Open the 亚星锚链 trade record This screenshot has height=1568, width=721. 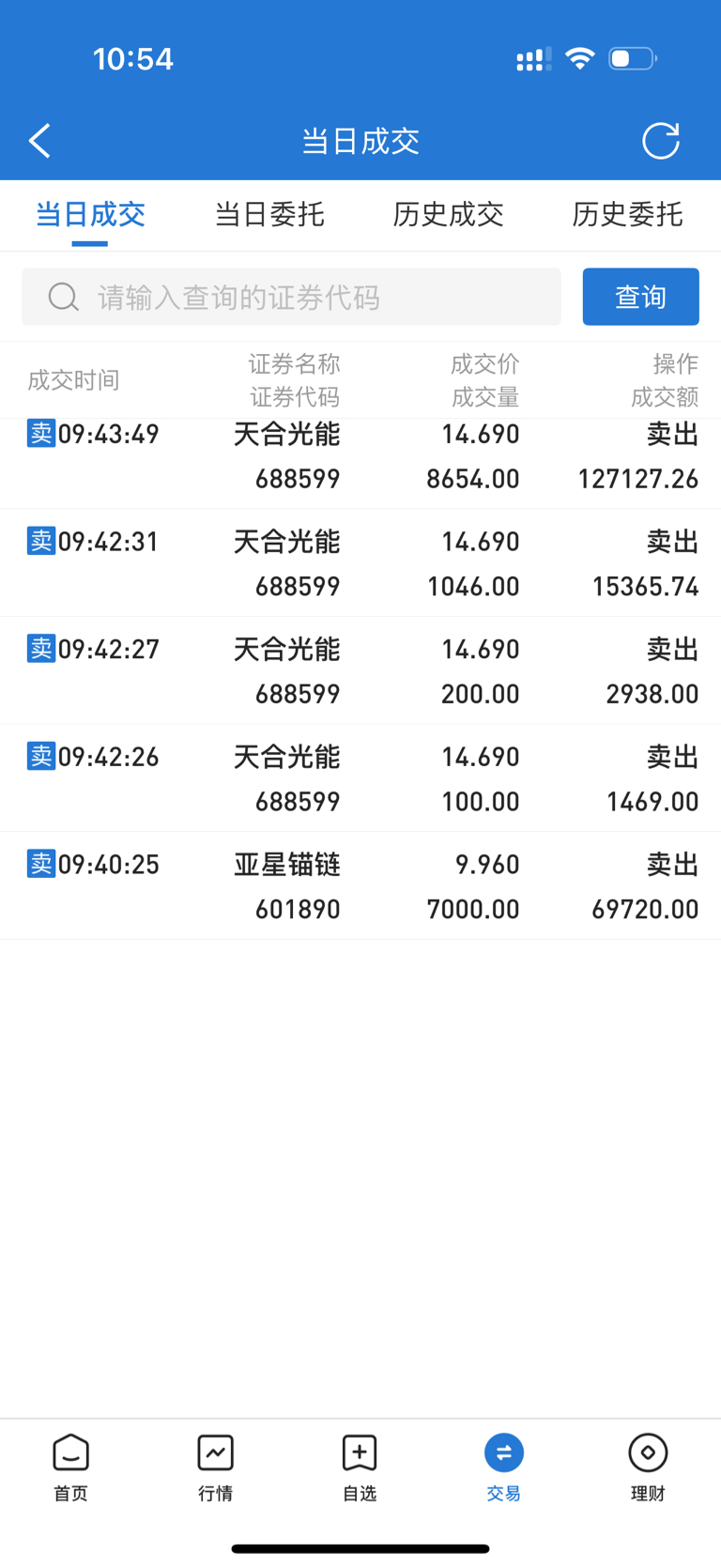tap(360, 885)
